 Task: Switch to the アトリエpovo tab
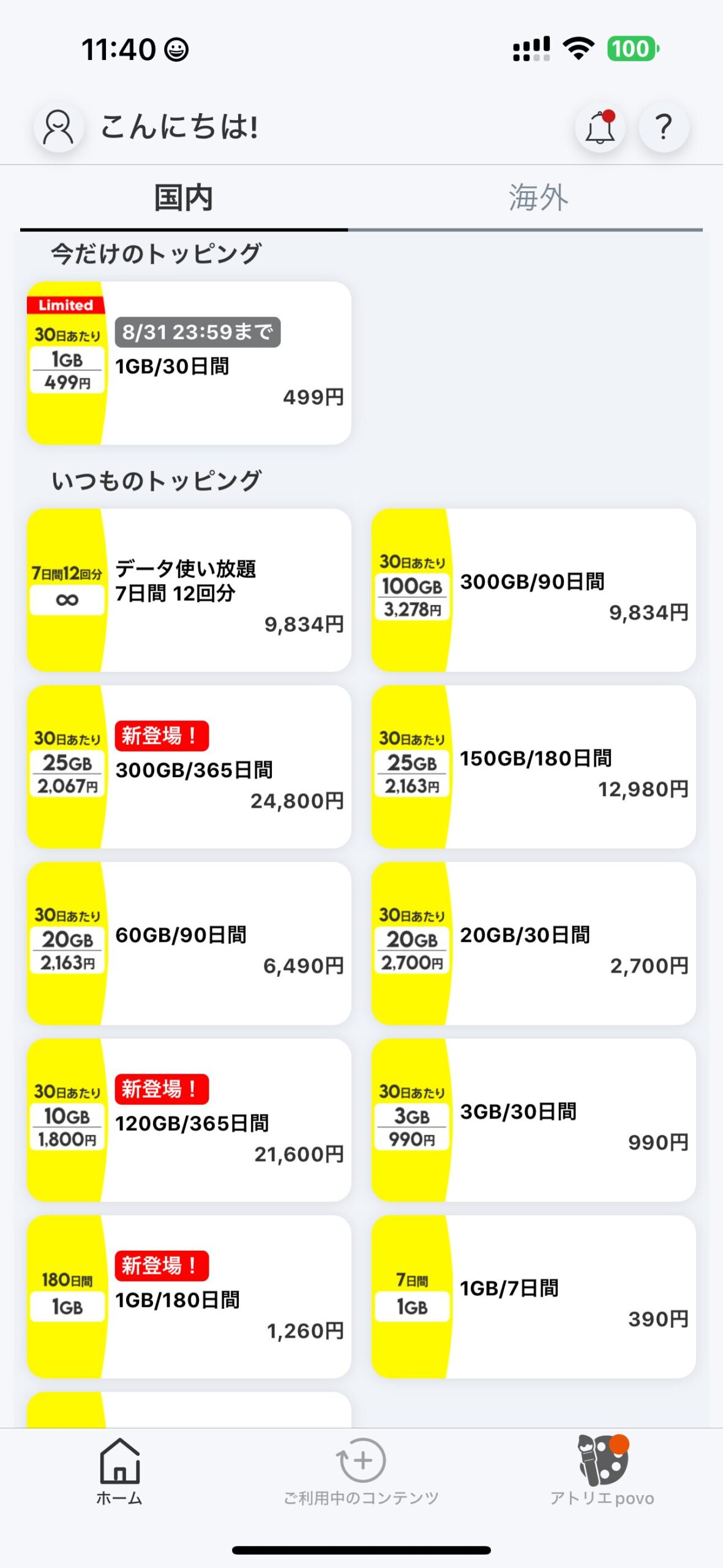602,1471
